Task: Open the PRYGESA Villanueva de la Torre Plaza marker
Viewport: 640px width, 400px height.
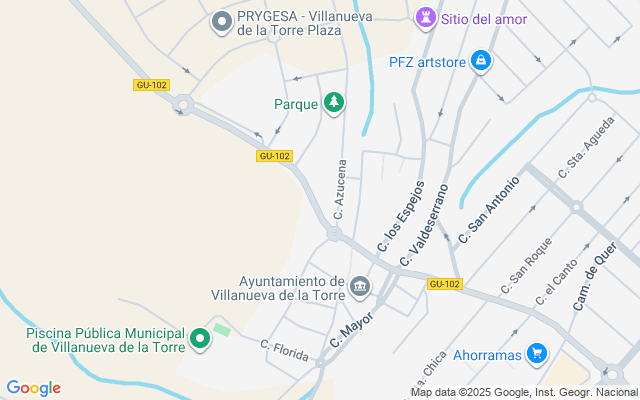Action: coord(222,20)
